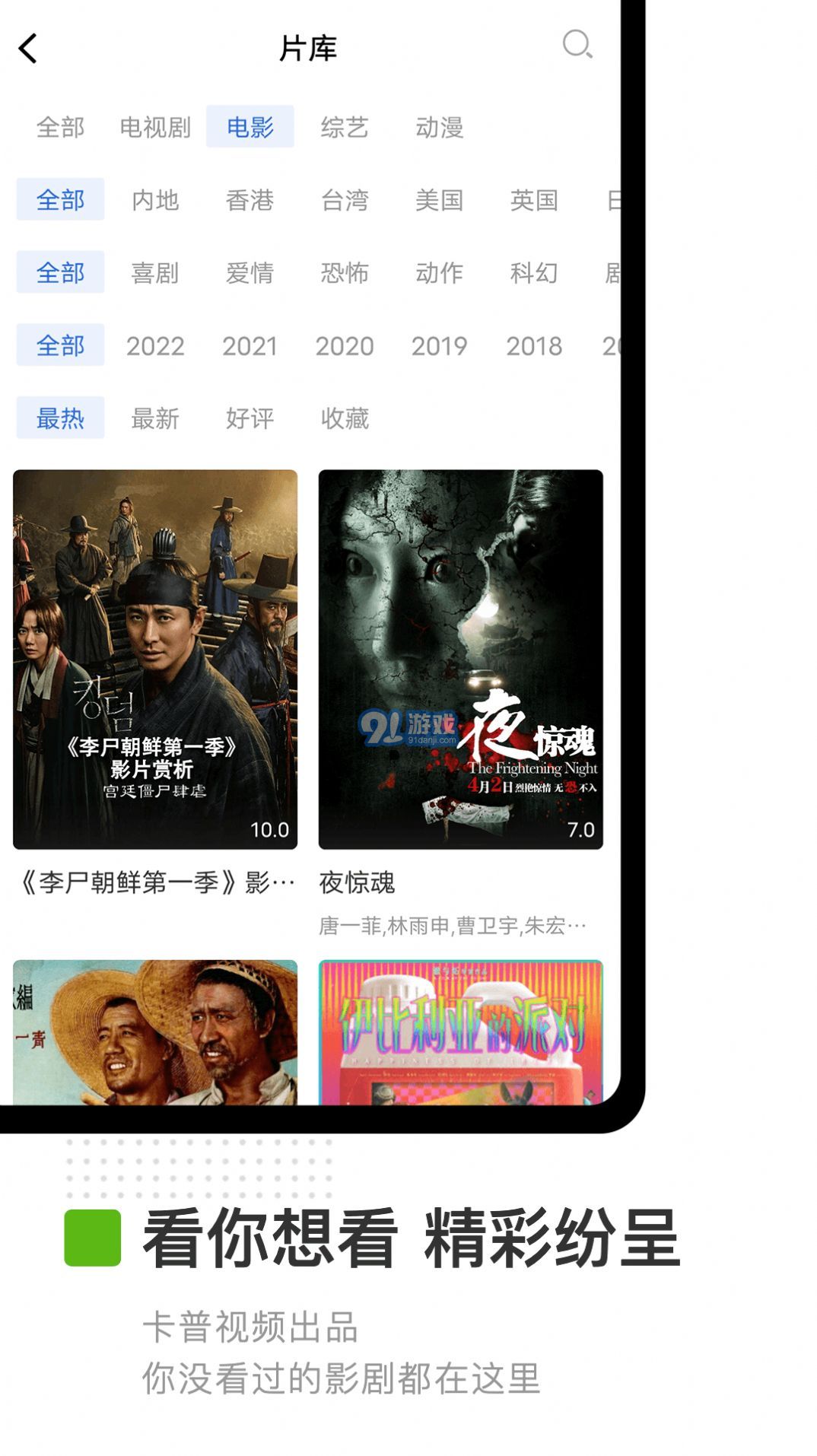
Task: Sort results by 最新
Action: pos(155,418)
